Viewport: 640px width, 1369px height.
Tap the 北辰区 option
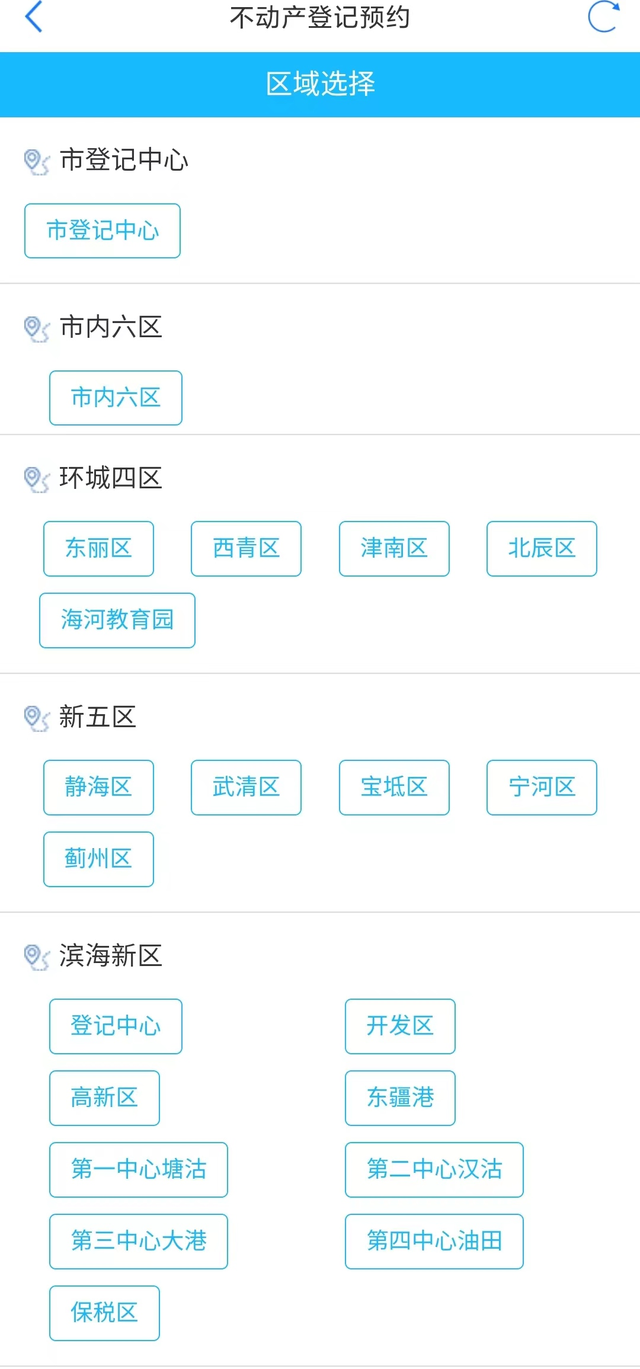[x=542, y=549]
